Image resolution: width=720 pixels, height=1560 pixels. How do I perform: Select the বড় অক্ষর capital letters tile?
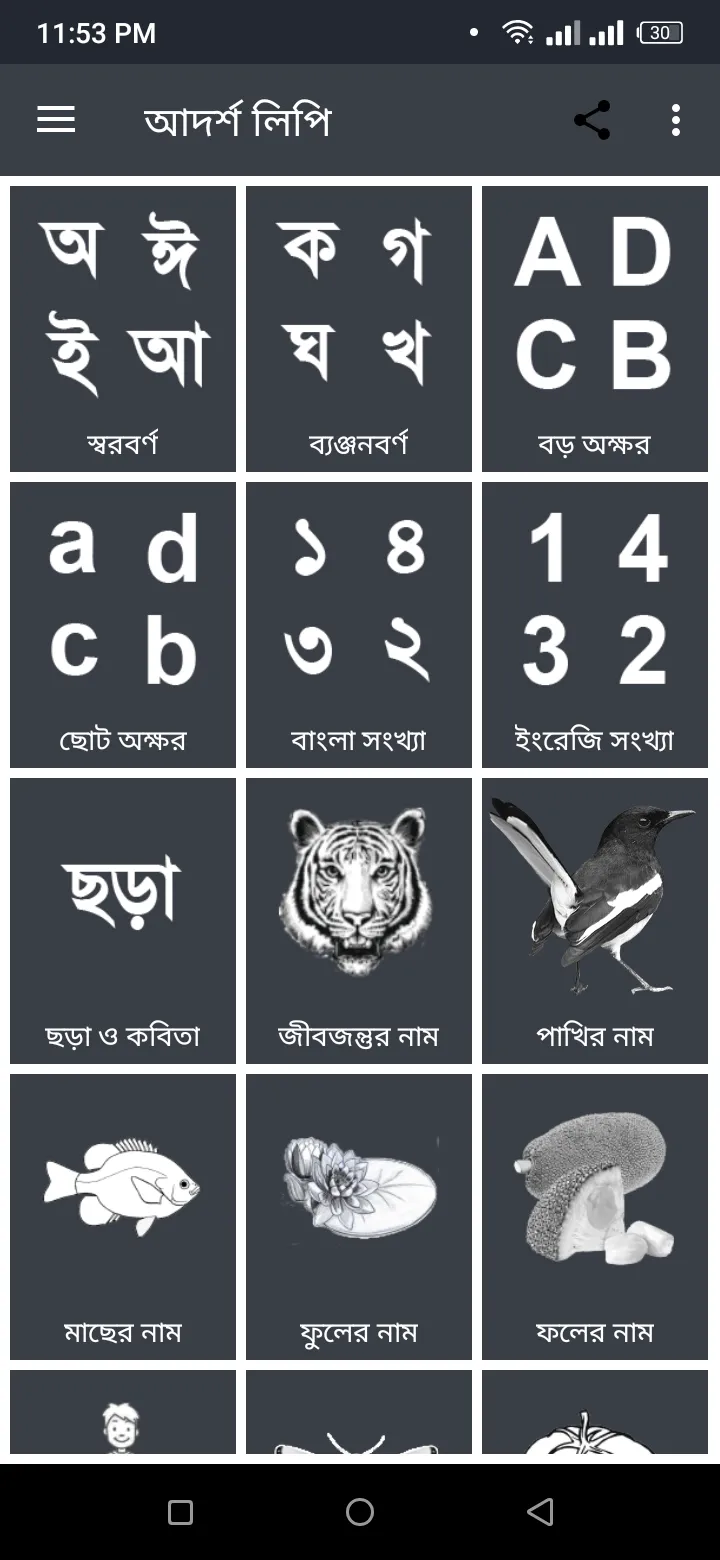pyautogui.click(x=595, y=328)
